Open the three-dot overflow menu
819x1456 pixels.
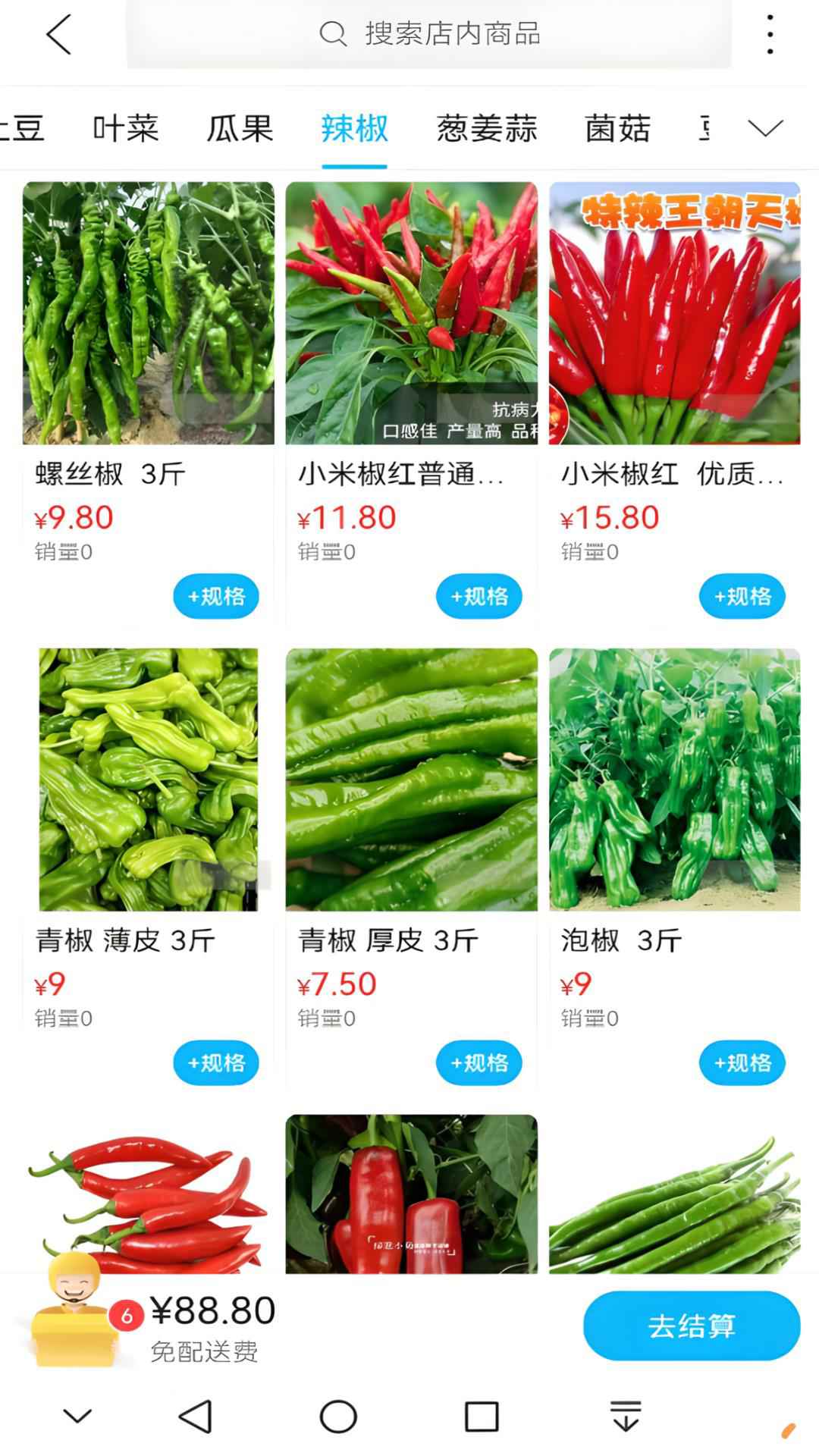pos(770,34)
